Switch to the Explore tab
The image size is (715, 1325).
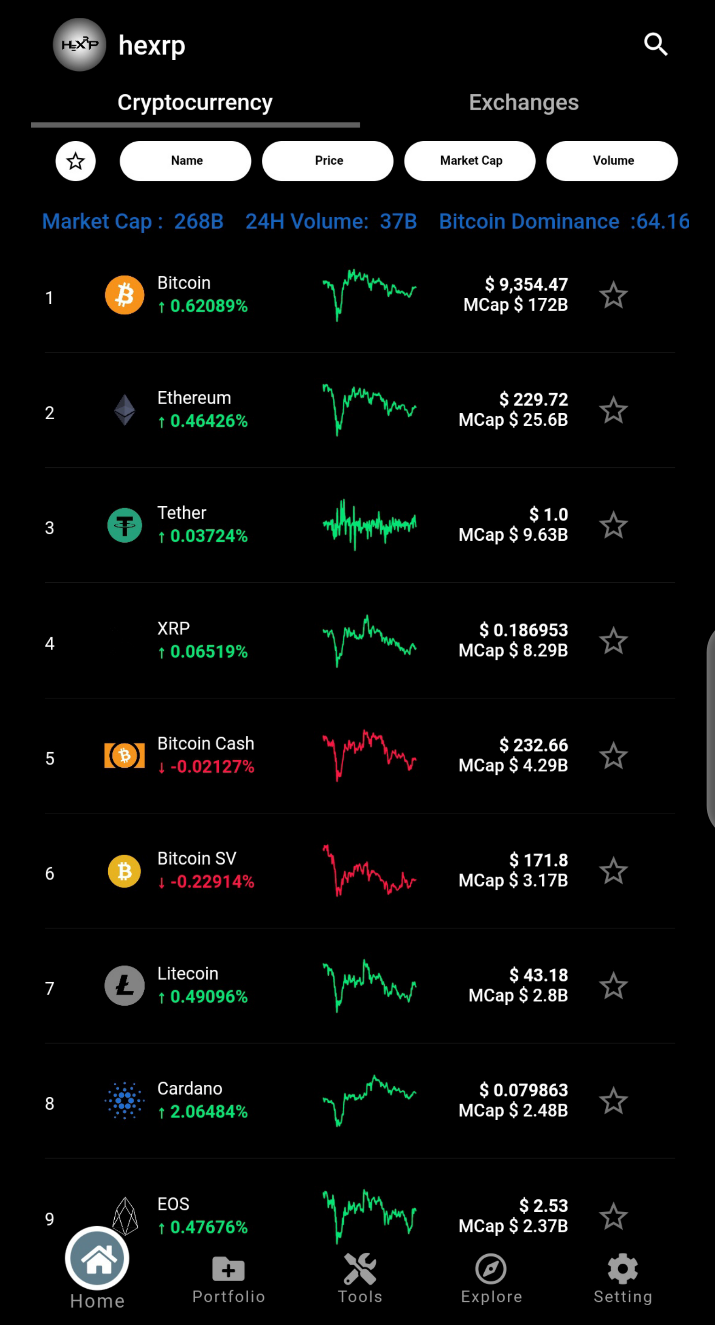point(491,1280)
